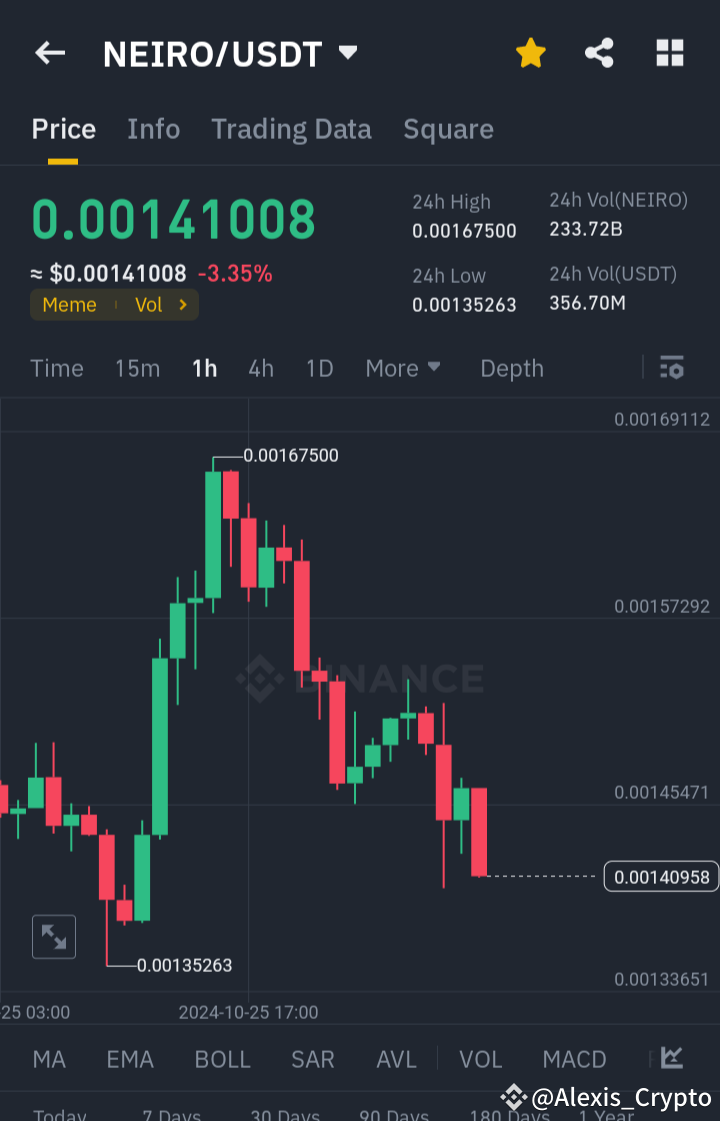Screen dimensions: 720x1121
Task: Open the NEIRO/USDT pair selector dropdown
Action: pyautogui.click(x=232, y=54)
